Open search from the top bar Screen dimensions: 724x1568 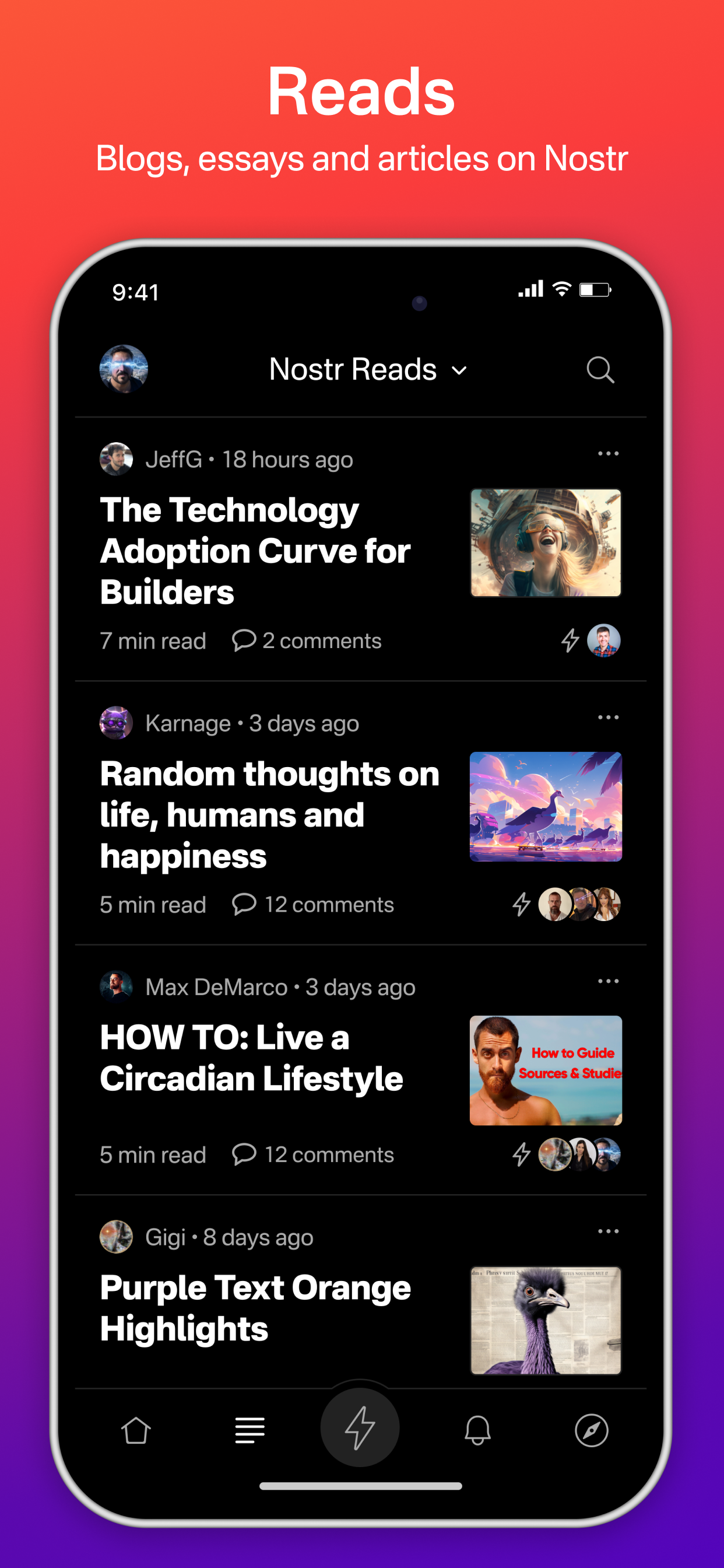tap(600, 369)
